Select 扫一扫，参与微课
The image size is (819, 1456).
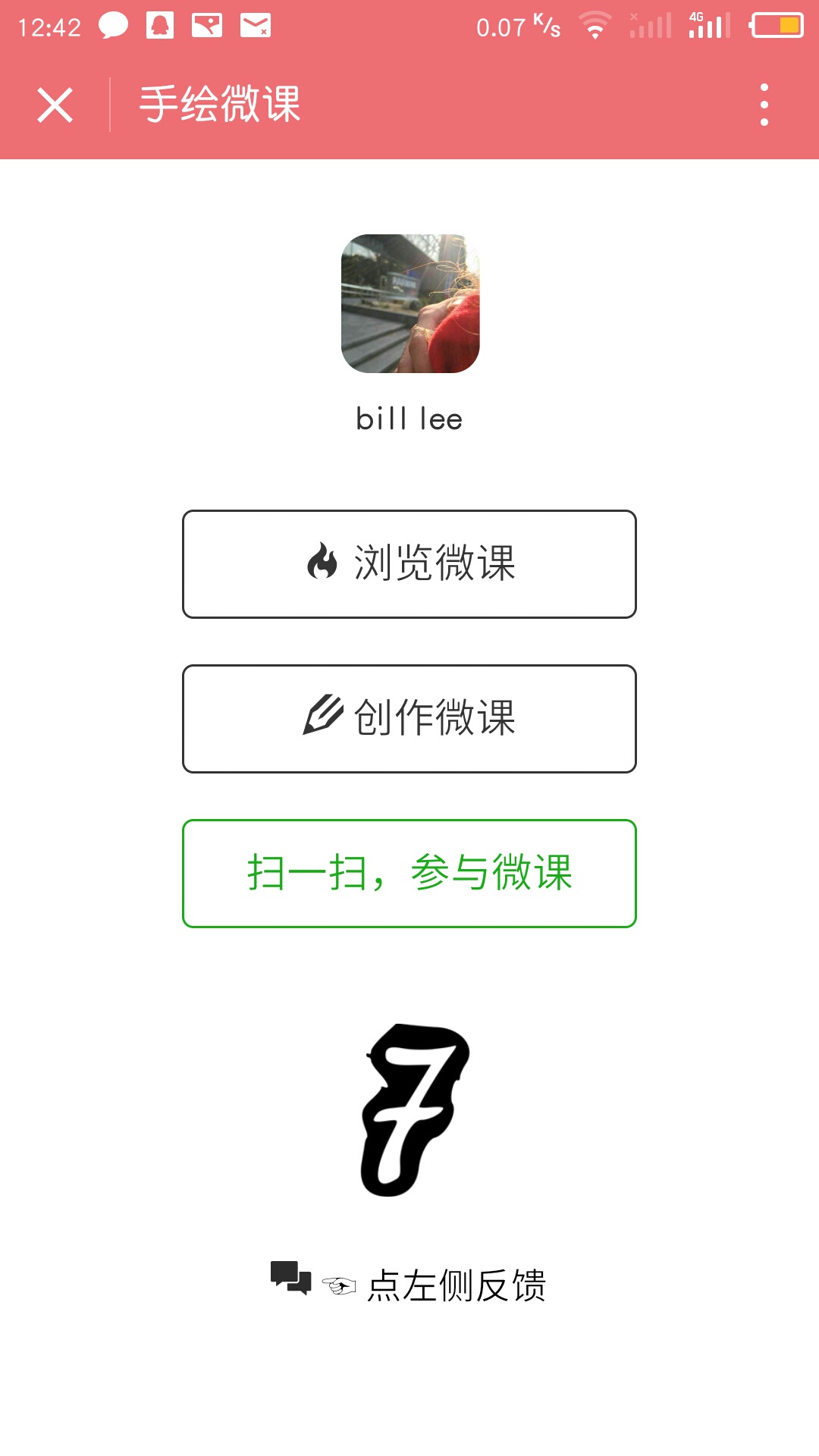click(409, 874)
